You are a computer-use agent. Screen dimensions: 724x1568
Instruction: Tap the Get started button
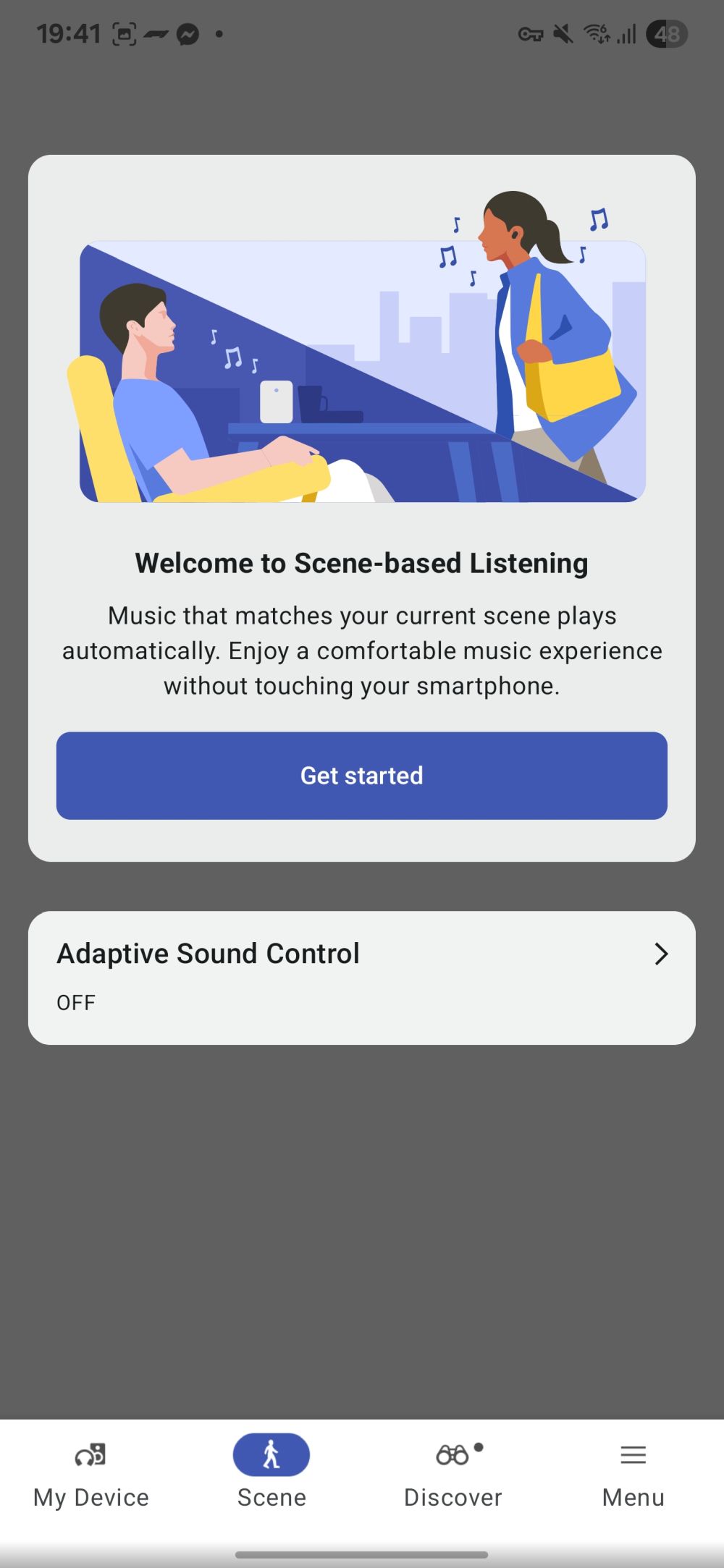tap(361, 775)
